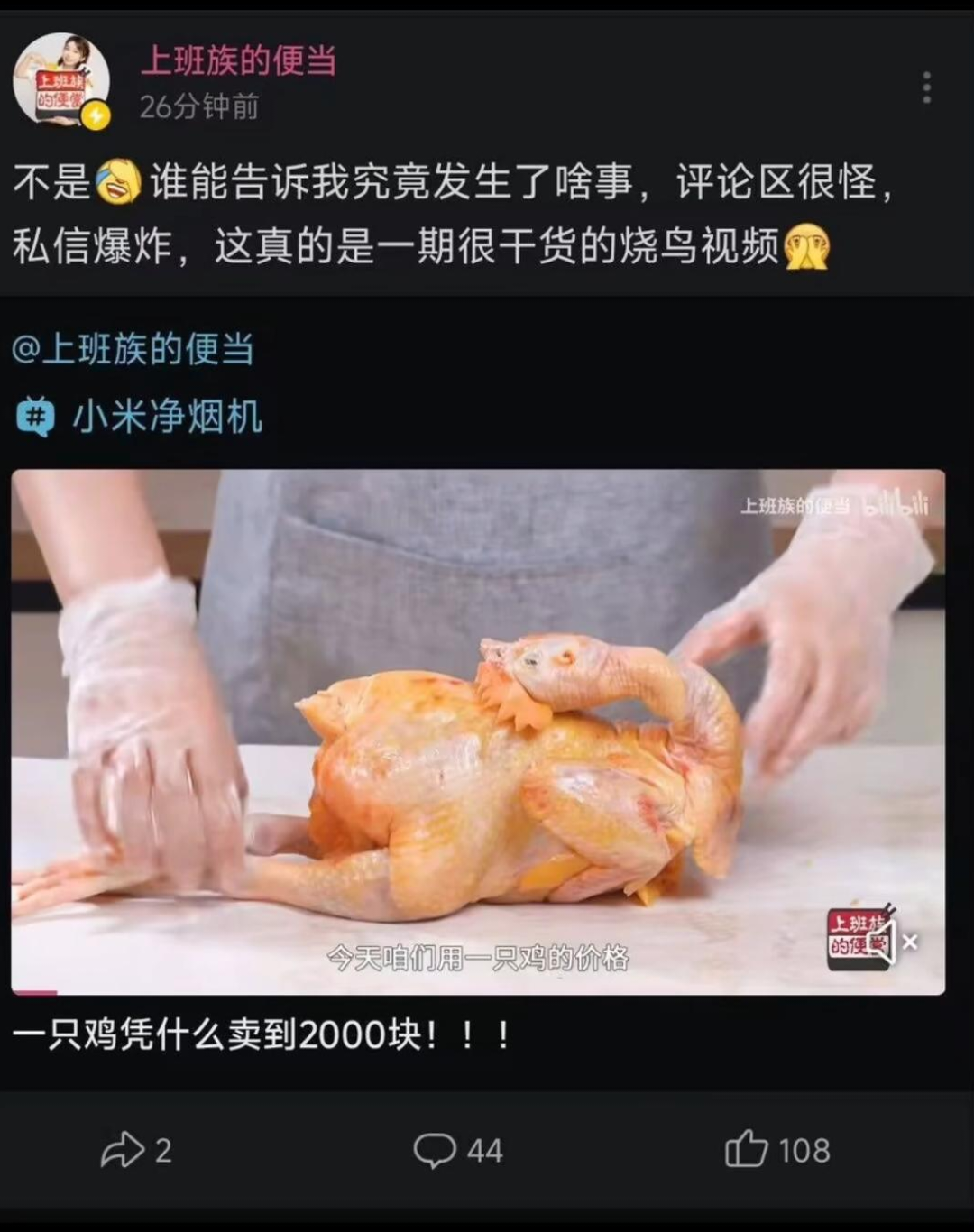Viewport: 974px width, 1232px height.
Task: Open the 44 comments
Action: point(457,1150)
